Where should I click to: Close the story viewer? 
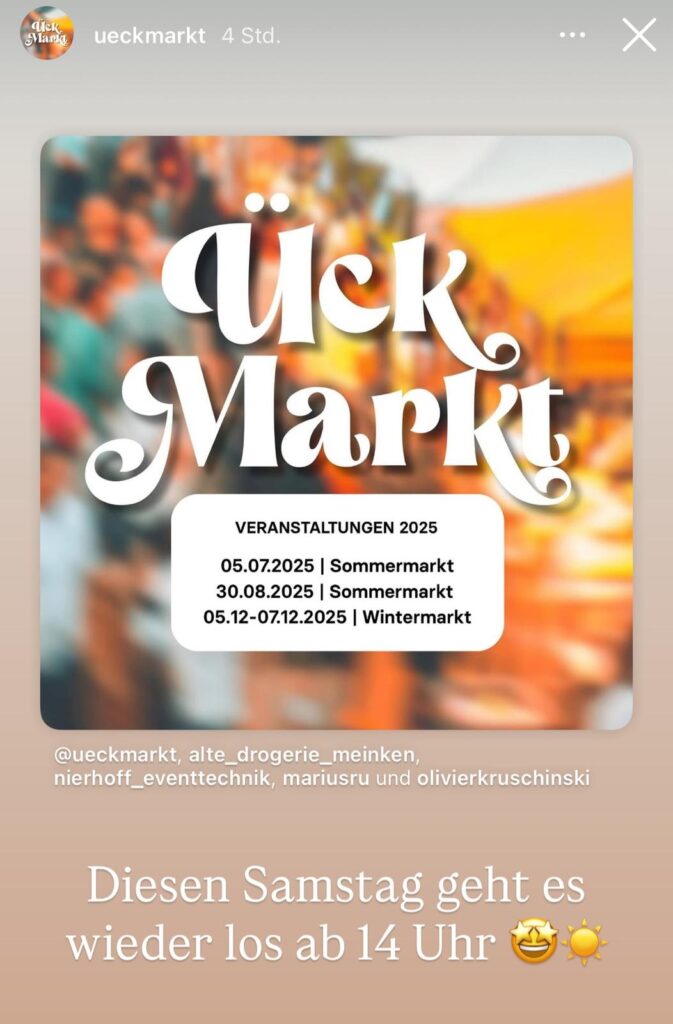coord(639,35)
